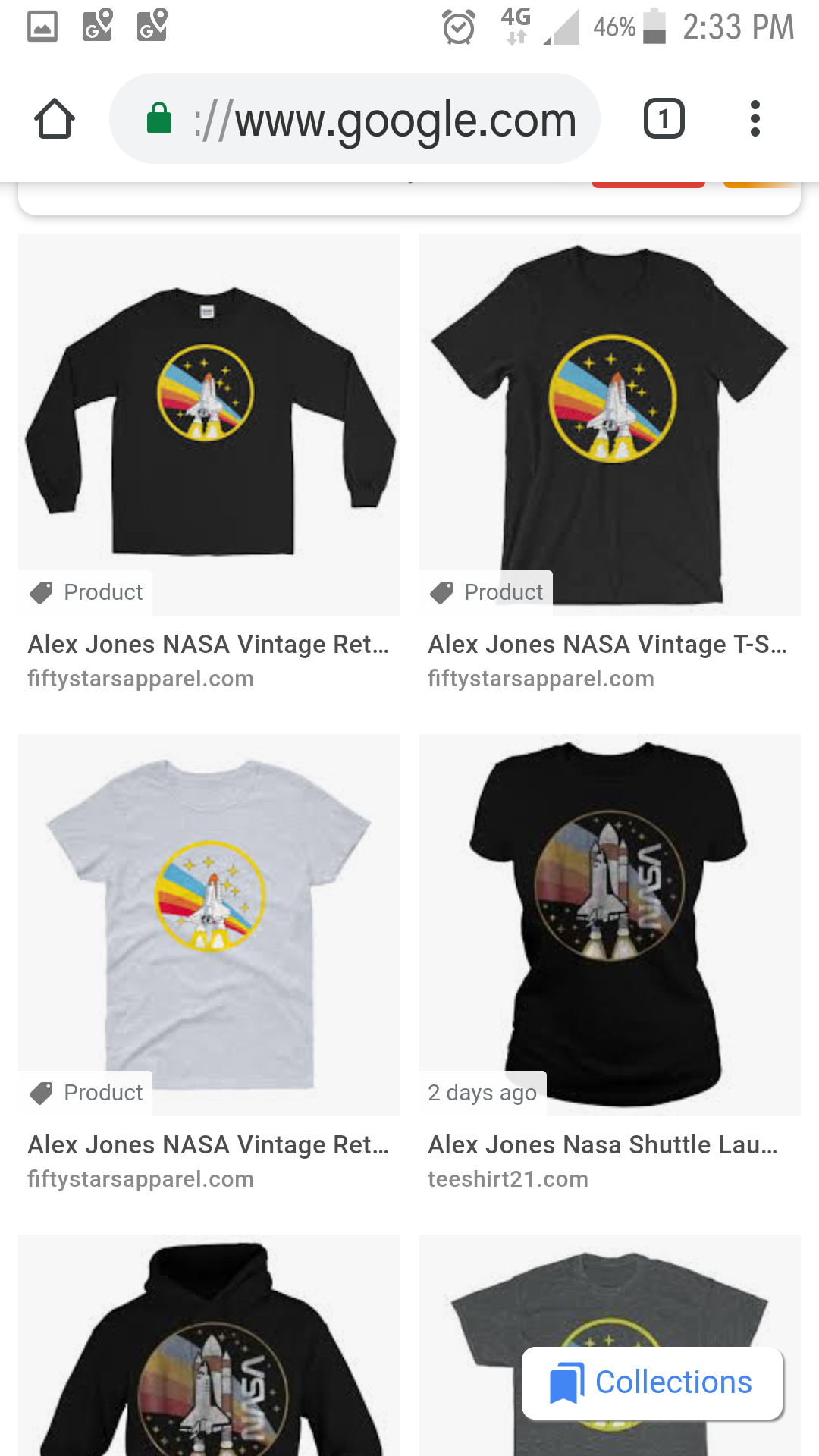Open the black long-sleeve NASA Vintage Ret… product
819x1456 pixels.
click(x=209, y=425)
